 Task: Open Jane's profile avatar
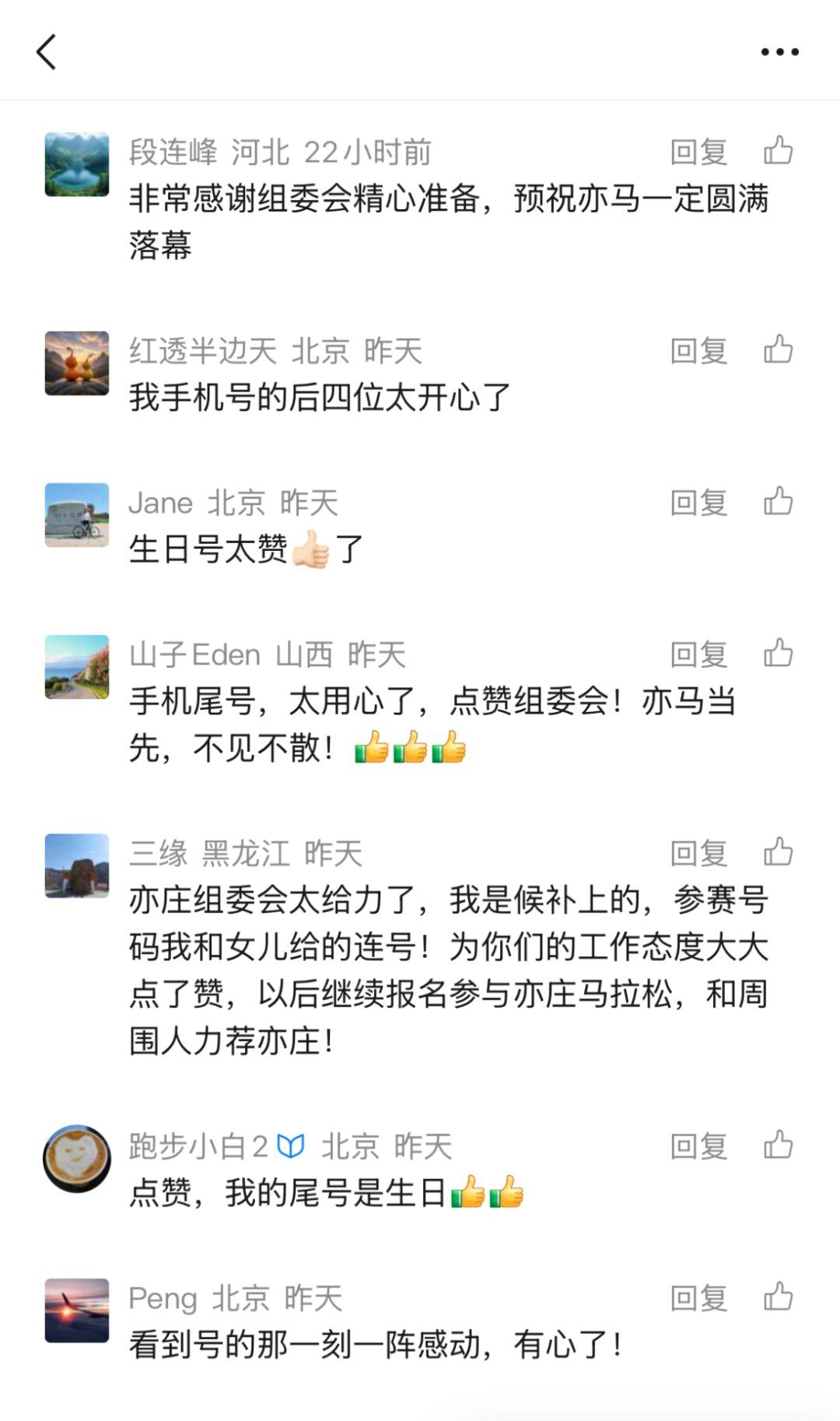[76, 515]
